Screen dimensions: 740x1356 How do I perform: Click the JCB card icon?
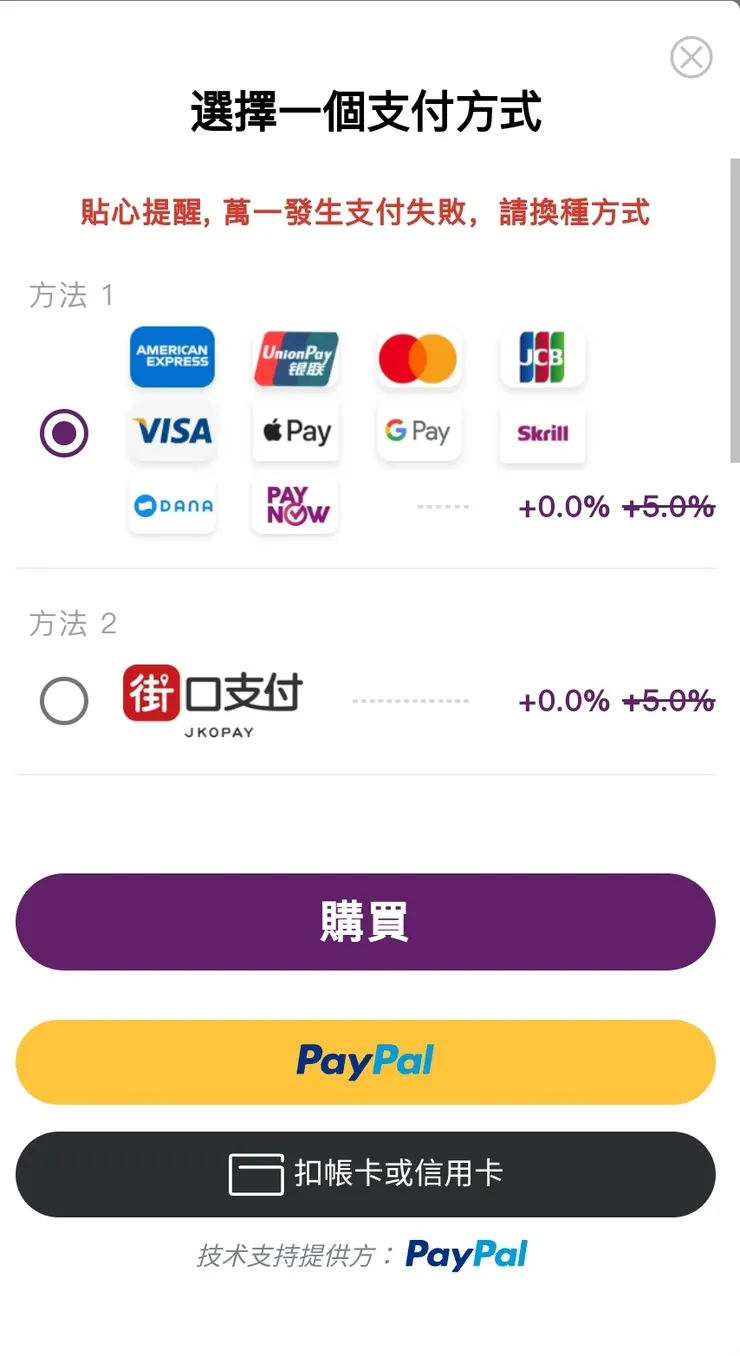(542, 357)
